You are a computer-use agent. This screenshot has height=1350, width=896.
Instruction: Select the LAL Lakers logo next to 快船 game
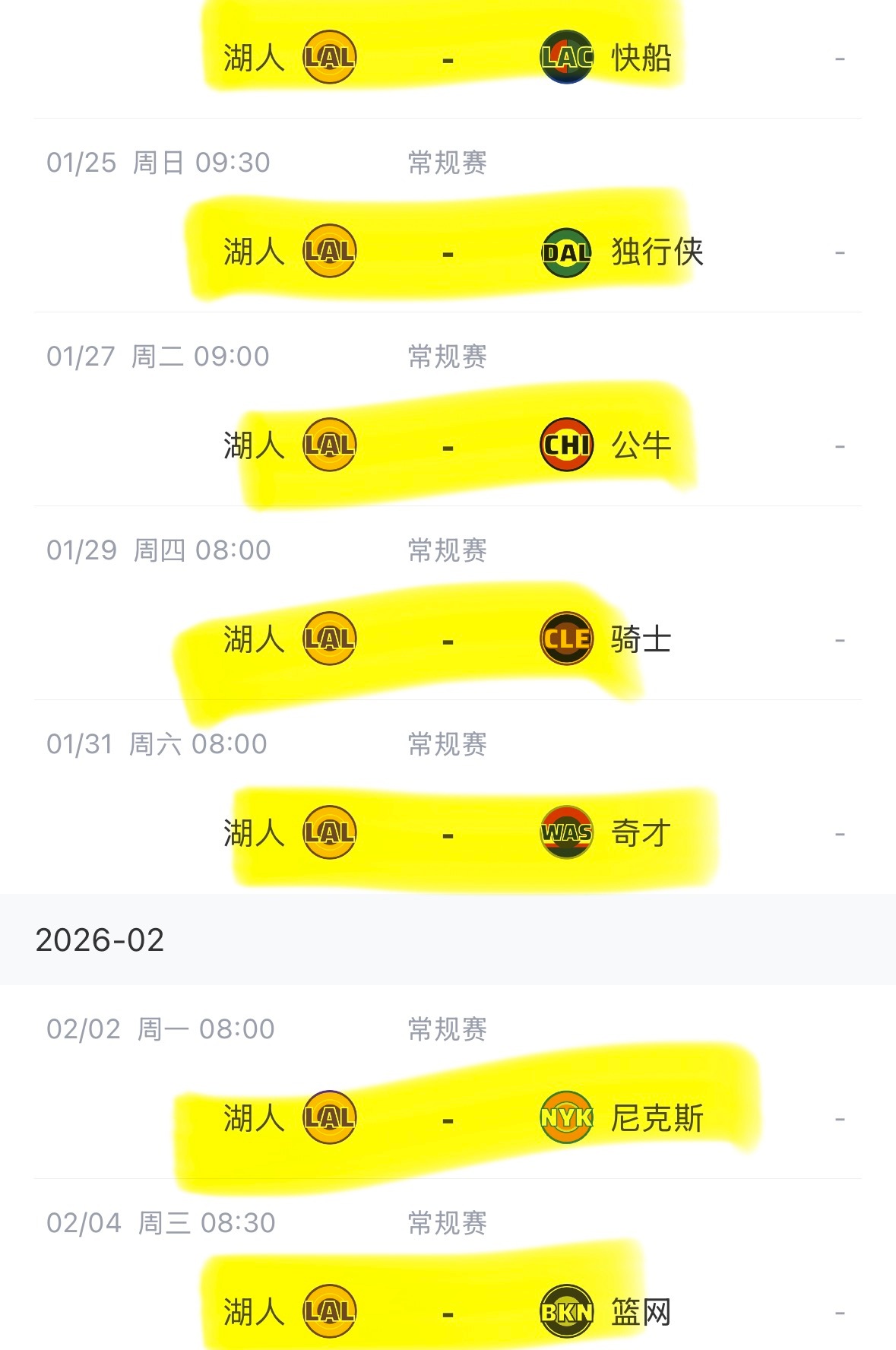pos(330,55)
